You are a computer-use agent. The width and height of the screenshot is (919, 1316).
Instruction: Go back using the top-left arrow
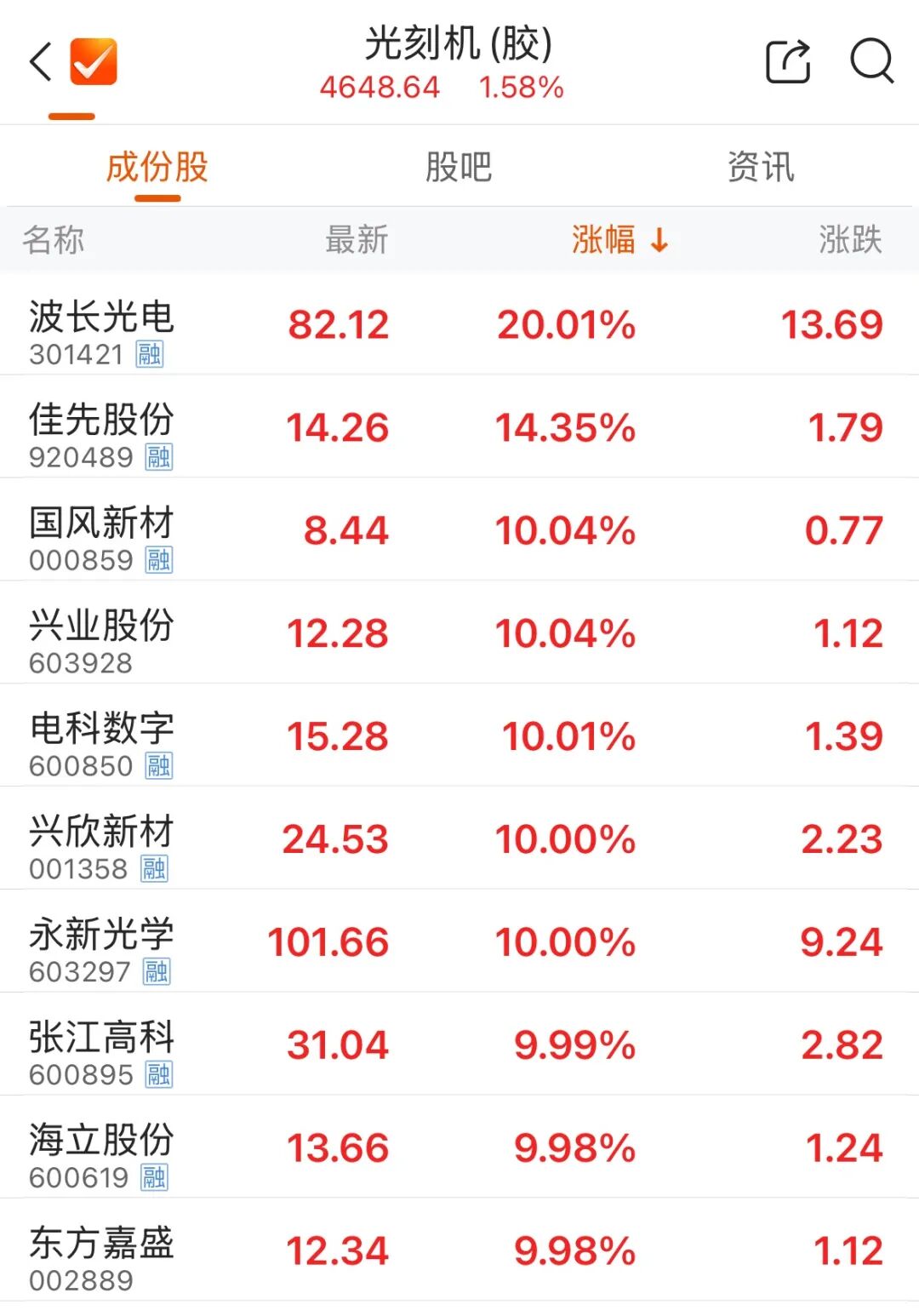pos(42,62)
